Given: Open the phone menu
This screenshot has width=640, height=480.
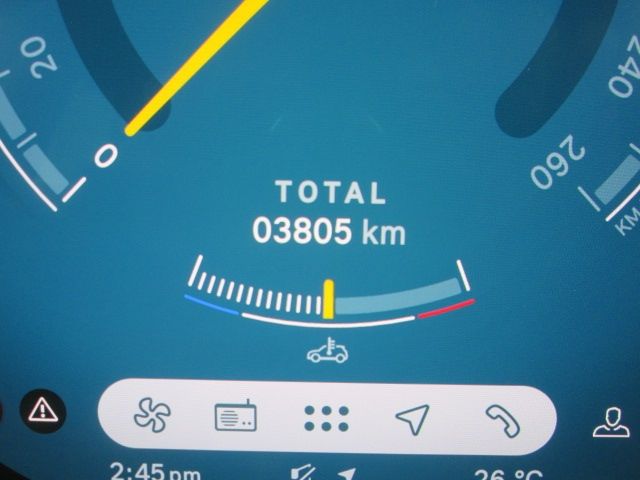Looking at the screenshot, I should click(x=500, y=421).
